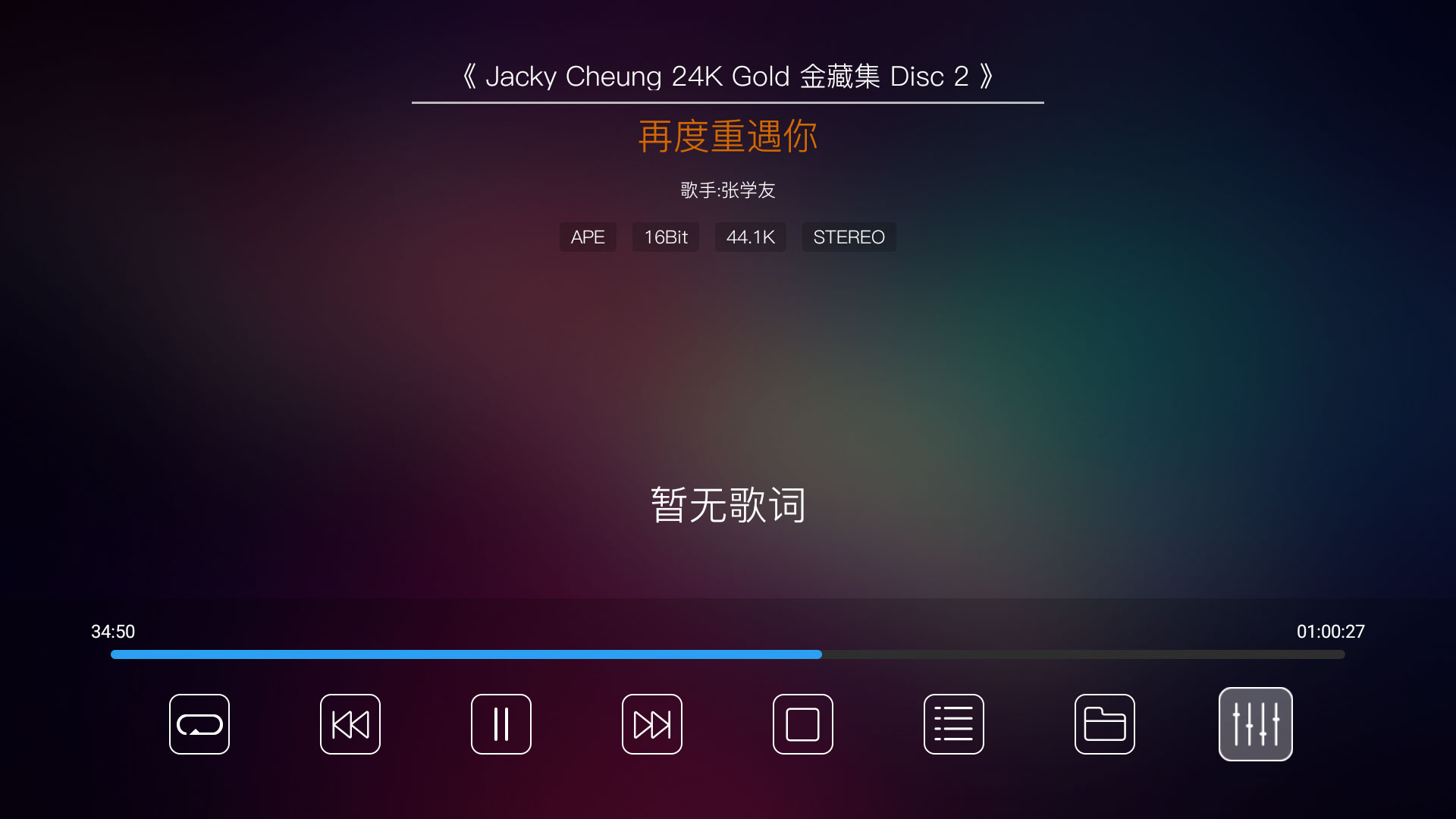
Task: Skip to the next track
Action: coord(651,724)
